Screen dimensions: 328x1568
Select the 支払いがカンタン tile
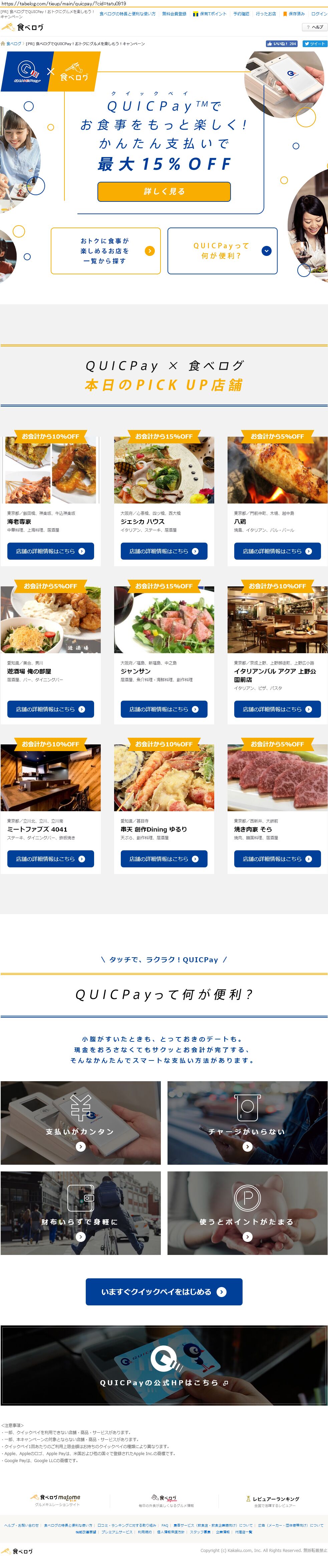pos(81,1123)
